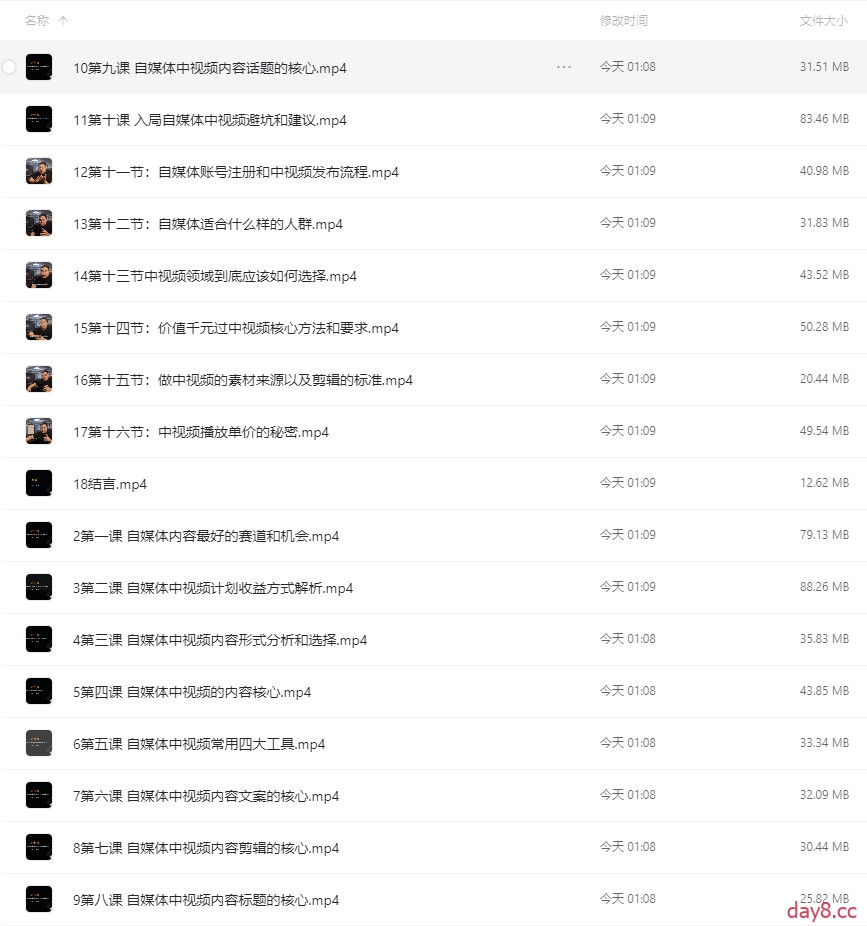
Task: Open 14第十三节中视频领域 file
Action: [x=215, y=276]
